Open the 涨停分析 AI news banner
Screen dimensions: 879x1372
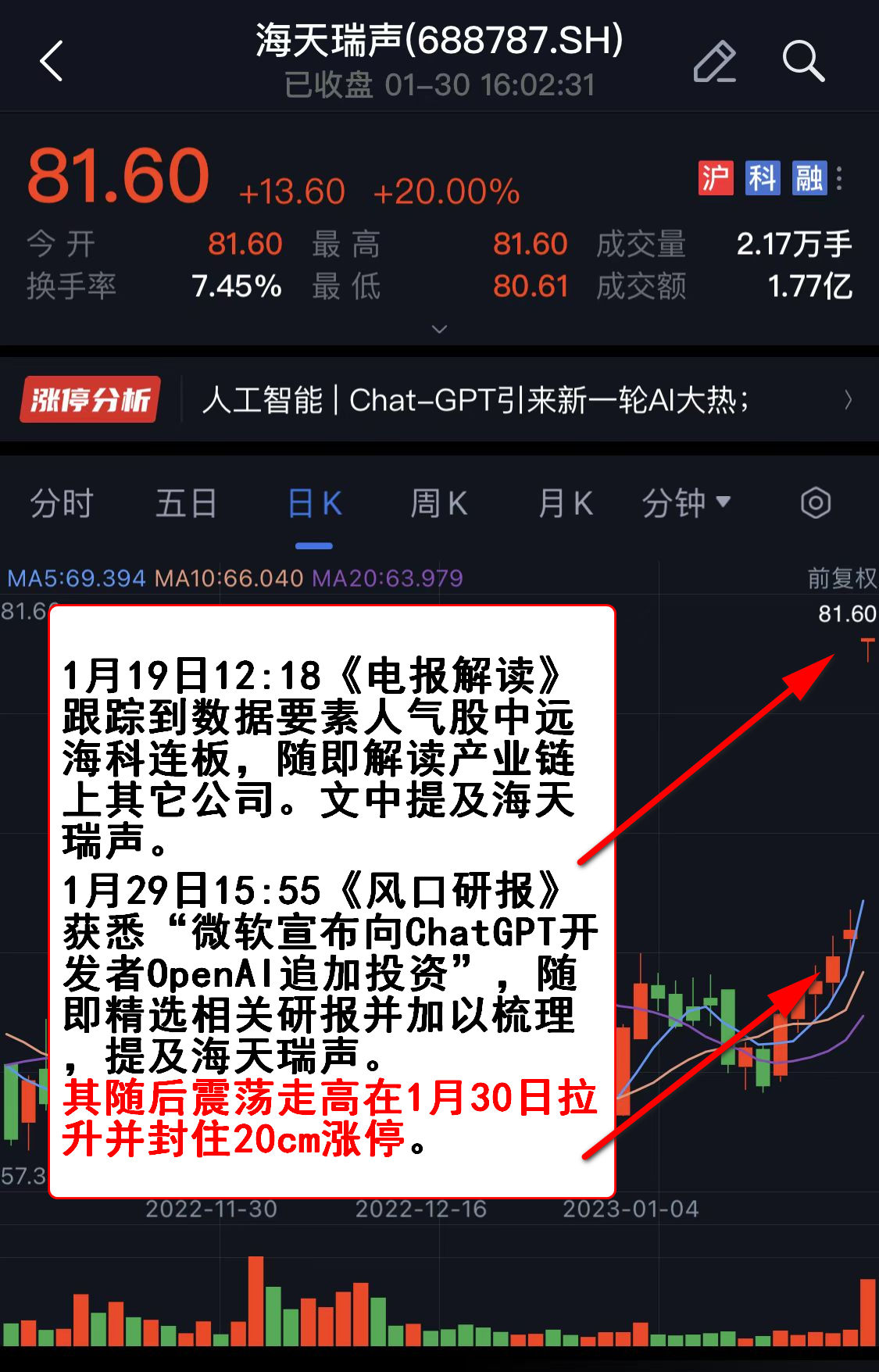point(439,401)
